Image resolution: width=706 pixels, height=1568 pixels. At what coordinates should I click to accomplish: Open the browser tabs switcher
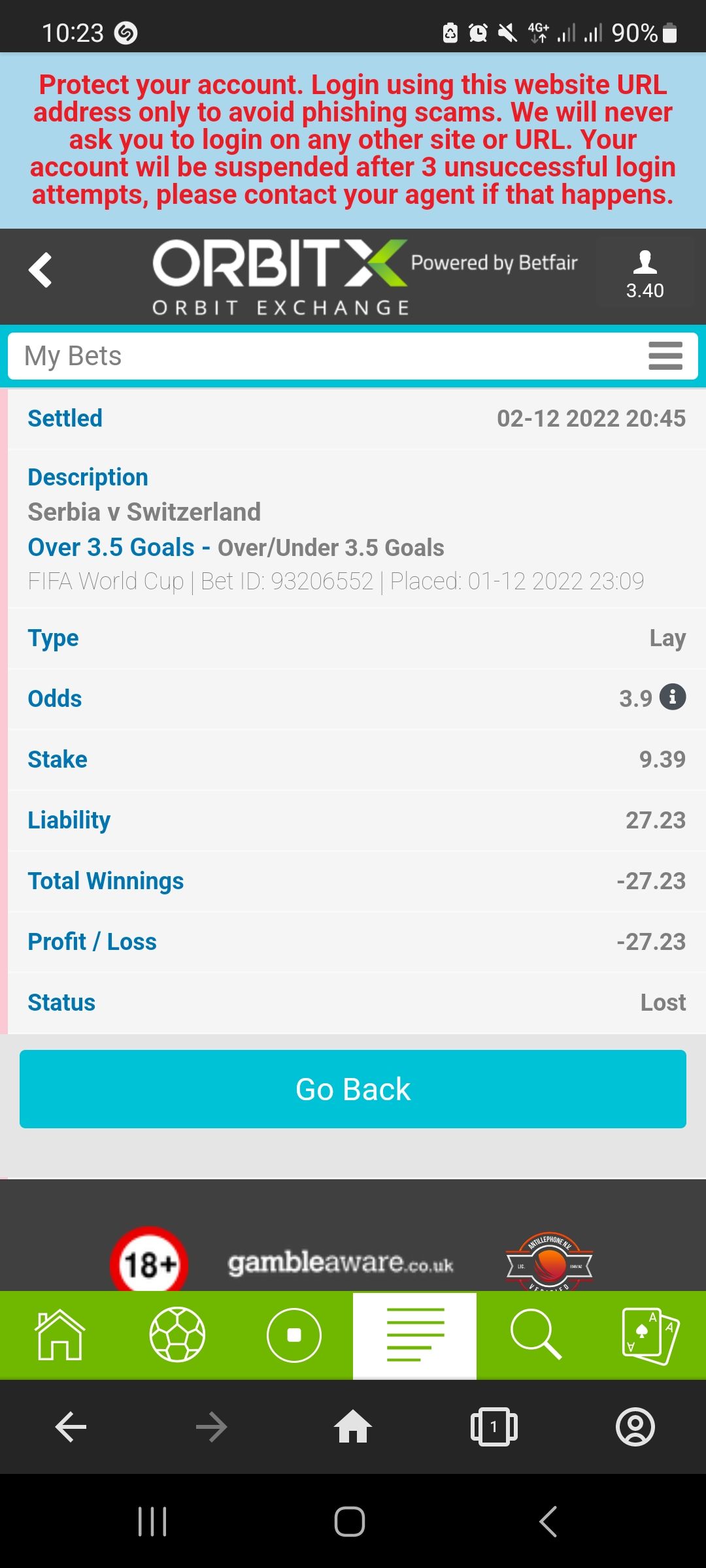[x=494, y=1427]
